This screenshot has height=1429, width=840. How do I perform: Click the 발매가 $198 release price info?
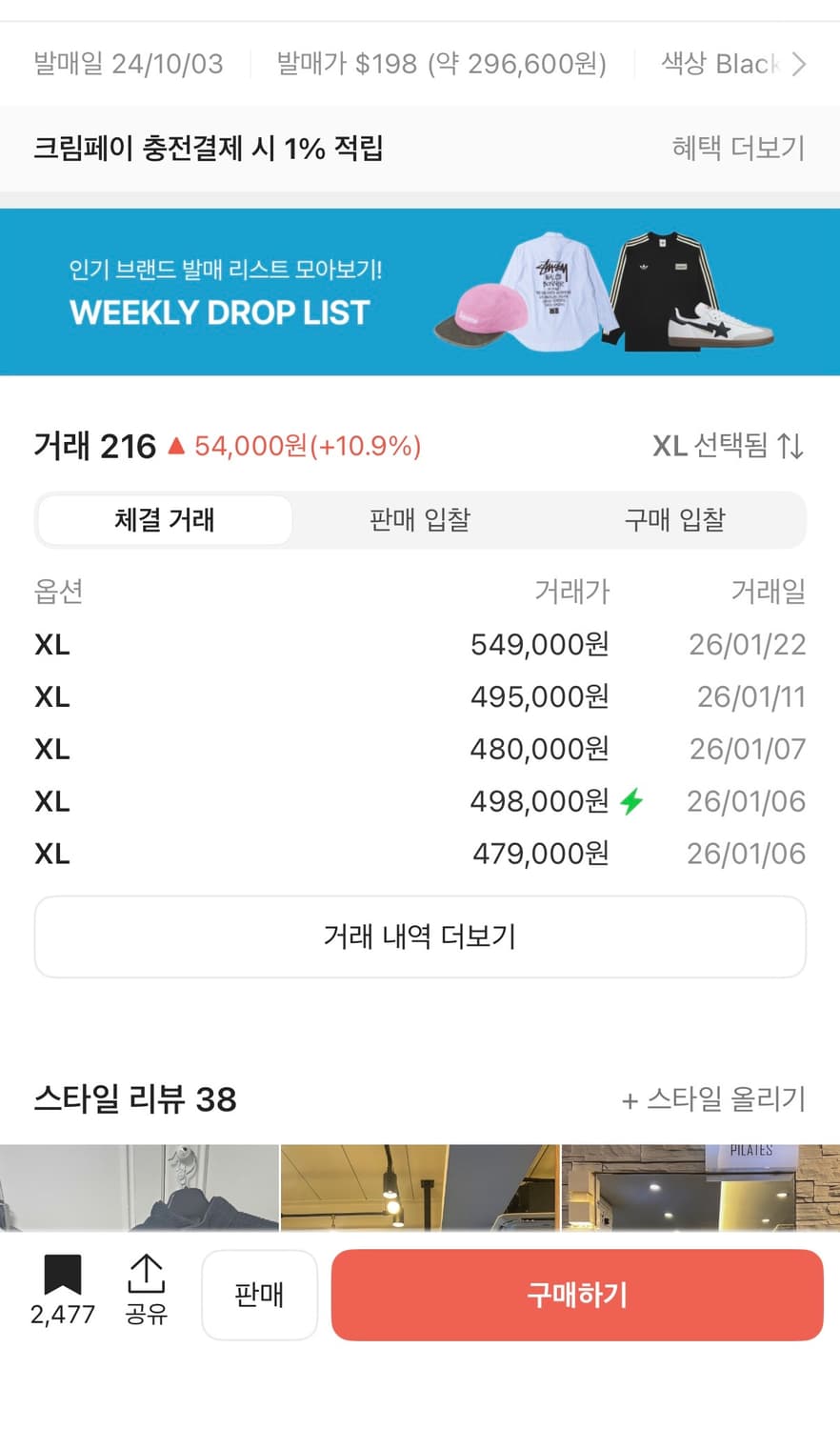[x=440, y=64]
